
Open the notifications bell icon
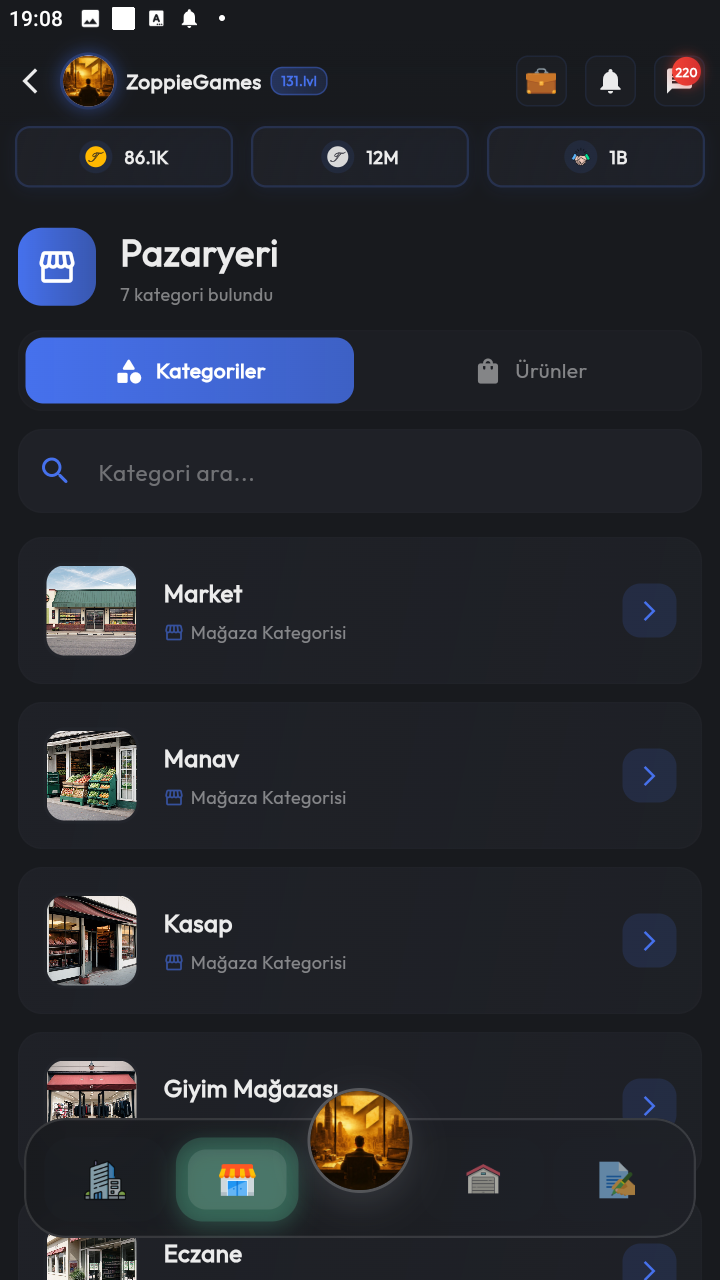pyautogui.click(x=610, y=81)
